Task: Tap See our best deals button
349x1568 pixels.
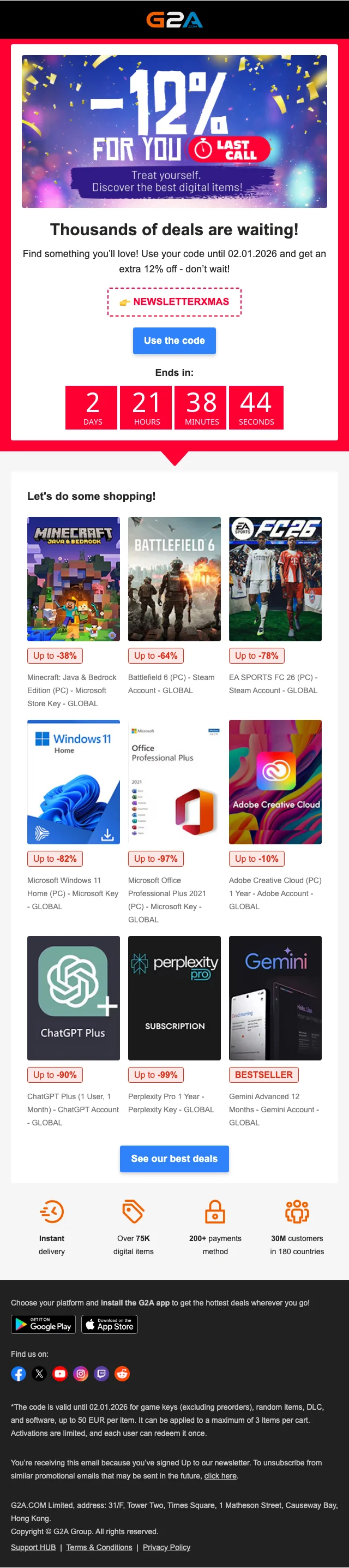Action: pos(174,1158)
